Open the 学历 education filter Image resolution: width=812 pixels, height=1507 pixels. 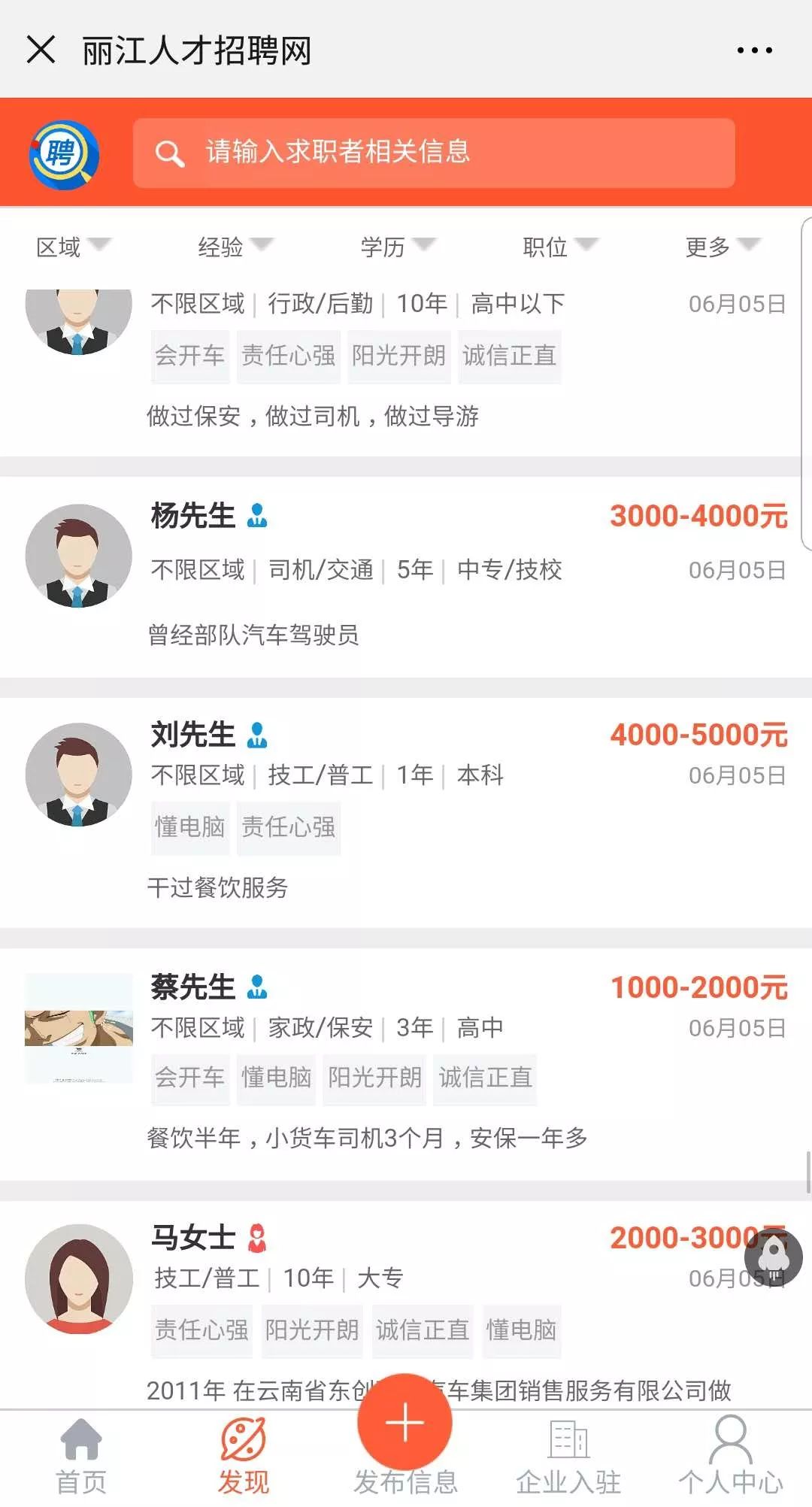point(396,246)
